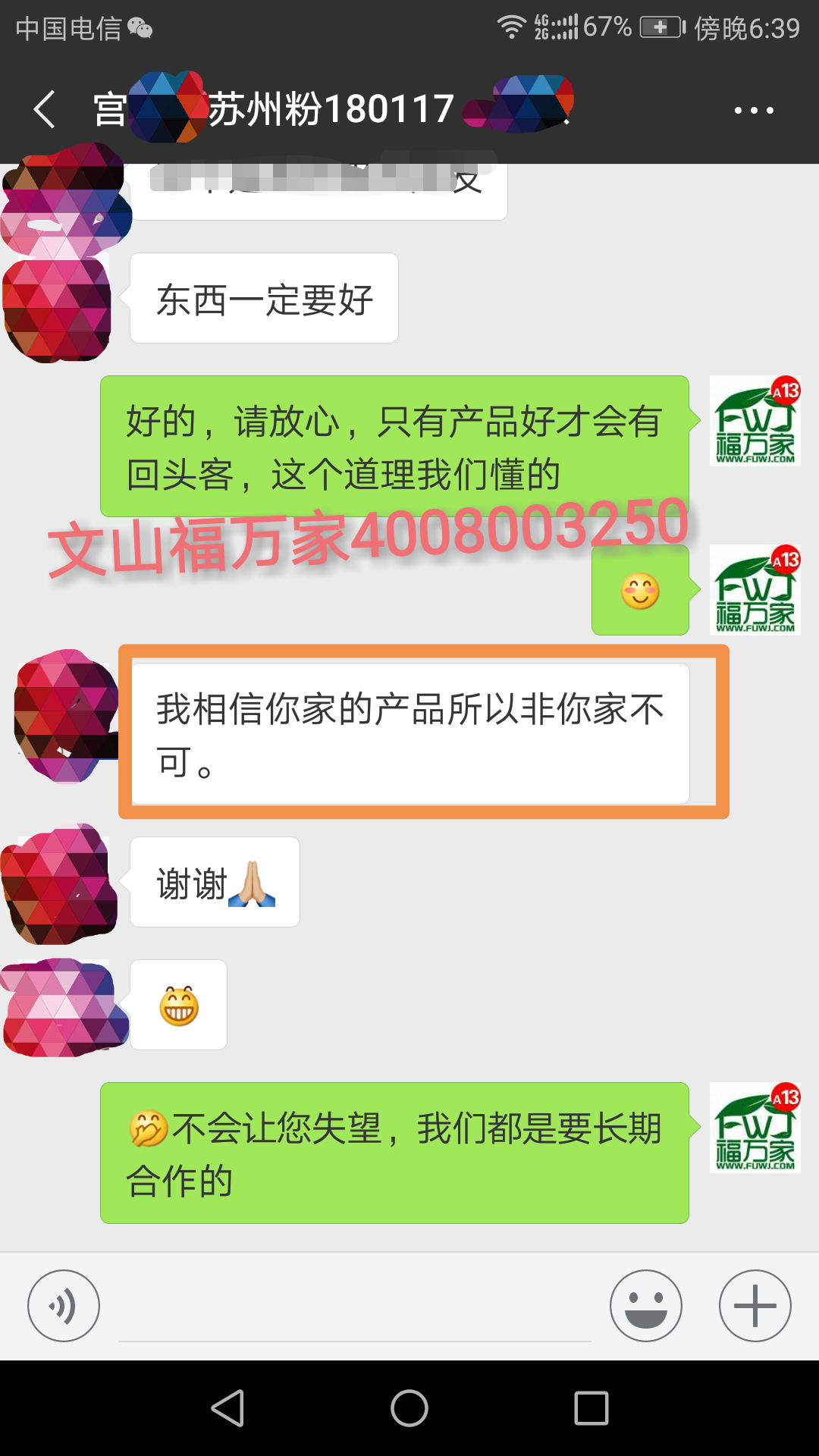Tap the avatar beside the 不会让您失望 message
Image resolution: width=819 pixels, height=1456 pixels.
click(755, 1128)
